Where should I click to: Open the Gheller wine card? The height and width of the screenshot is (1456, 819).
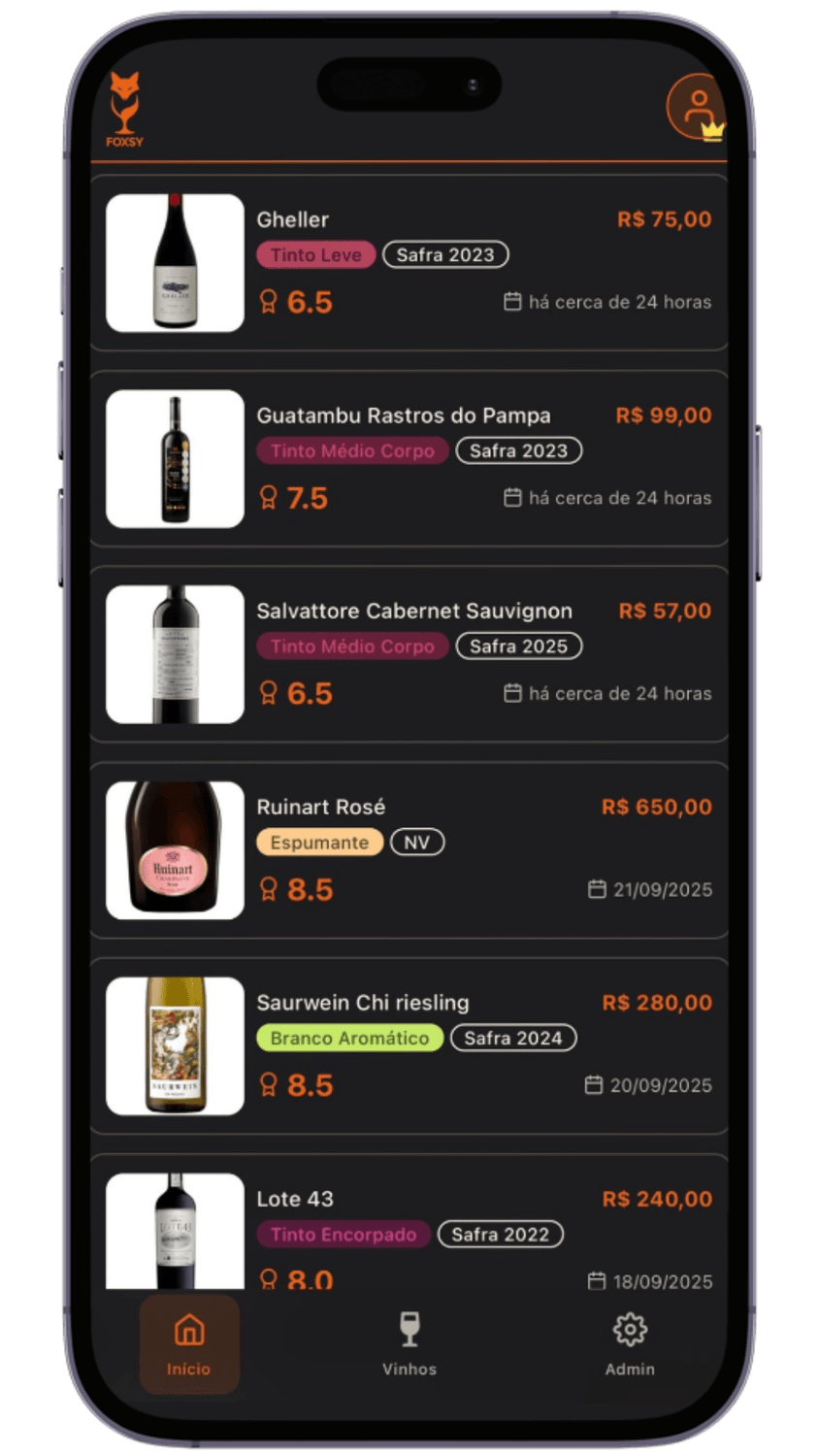409,263
